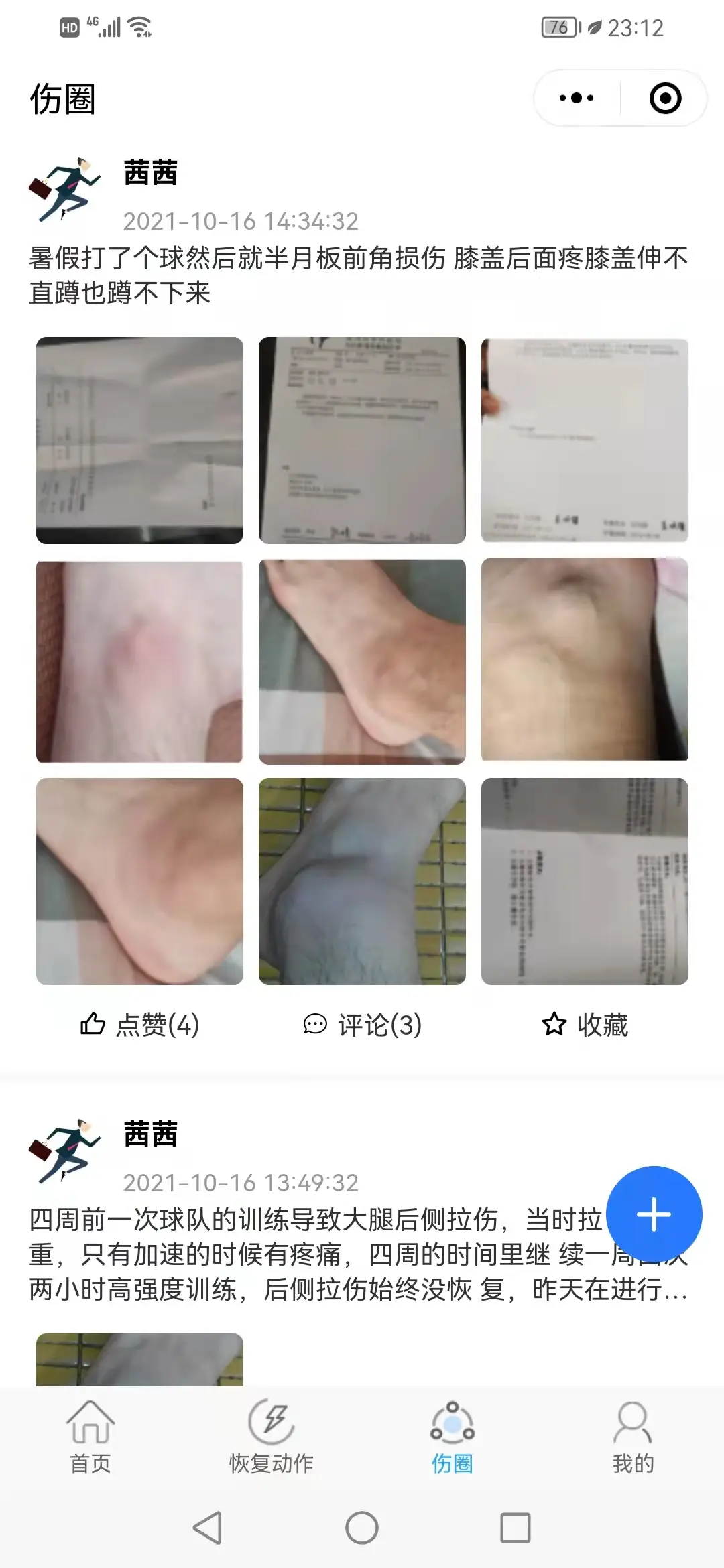The height and width of the screenshot is (1568, 724).
Task: Open the post about 大腿后侧拉伤
Action: tap(315, 1254)
